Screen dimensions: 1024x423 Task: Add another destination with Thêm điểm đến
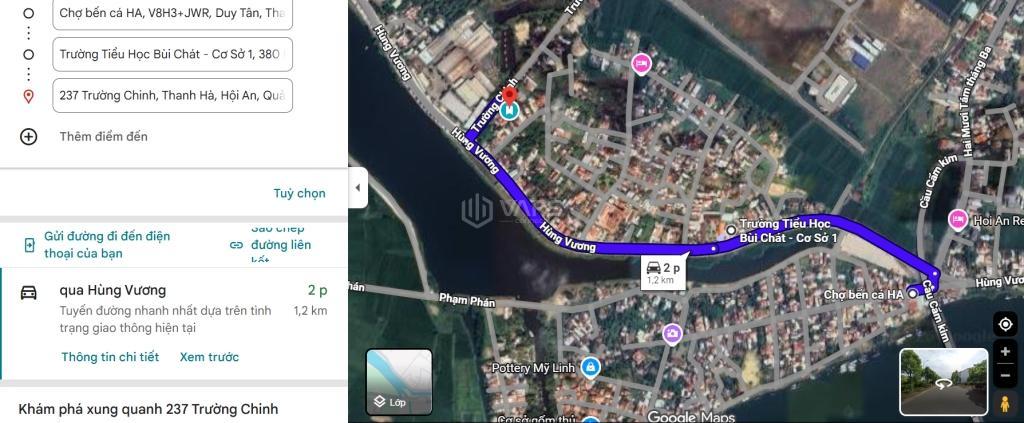[x=103, y=136]
